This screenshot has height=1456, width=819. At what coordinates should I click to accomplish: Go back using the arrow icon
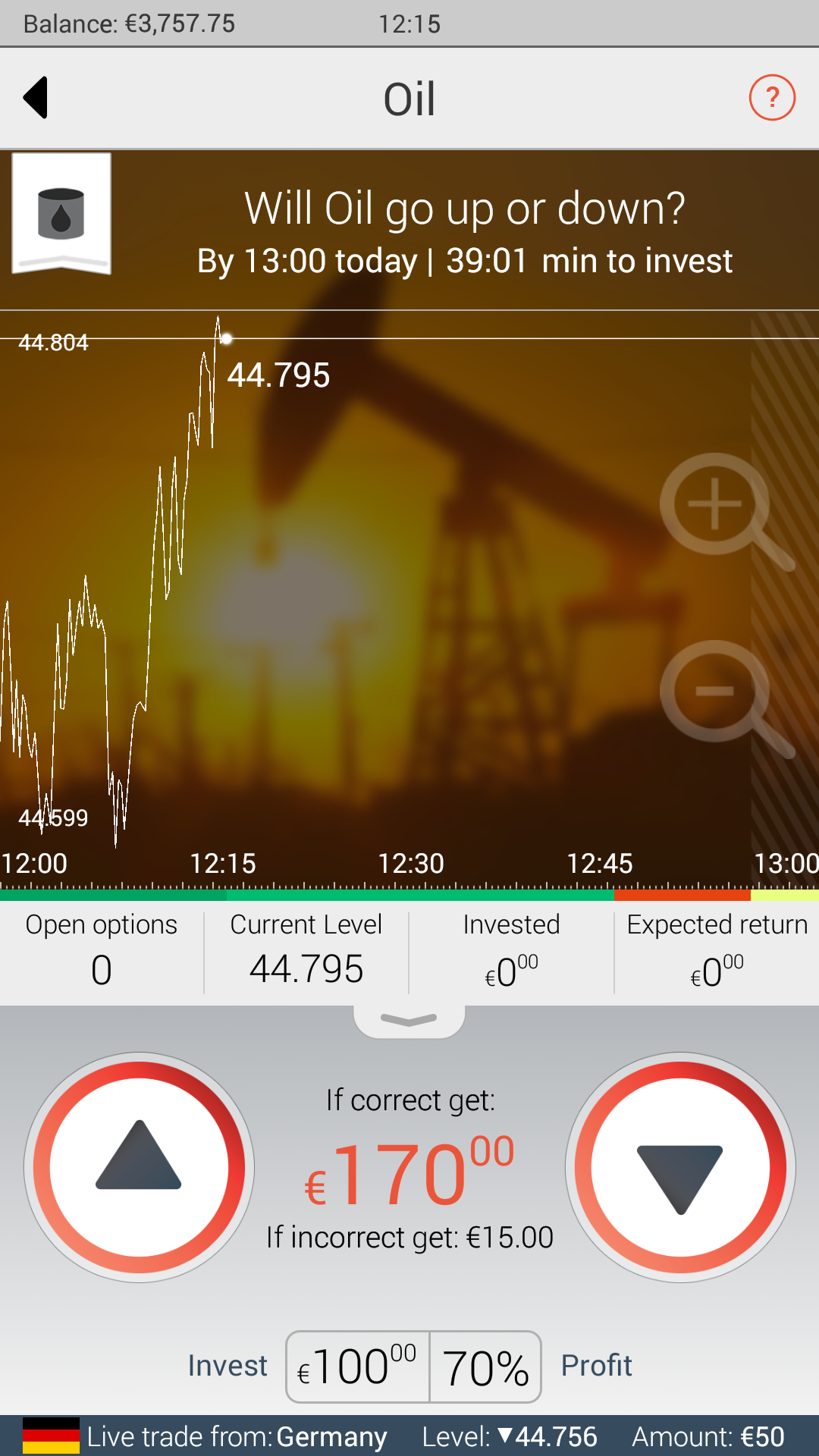coord(36,98)
